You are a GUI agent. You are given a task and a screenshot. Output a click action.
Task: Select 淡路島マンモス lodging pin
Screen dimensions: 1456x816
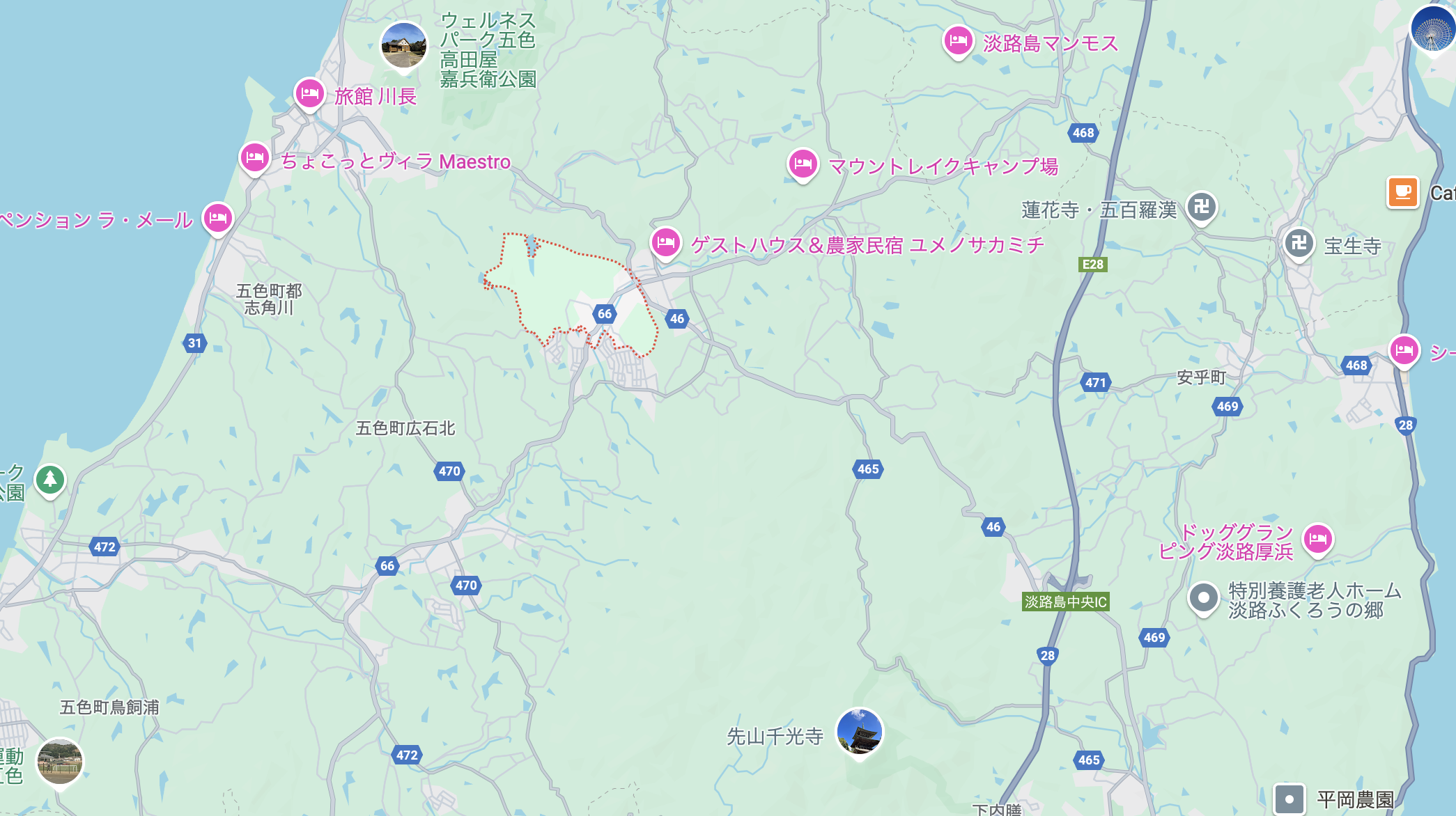(958, 41)
